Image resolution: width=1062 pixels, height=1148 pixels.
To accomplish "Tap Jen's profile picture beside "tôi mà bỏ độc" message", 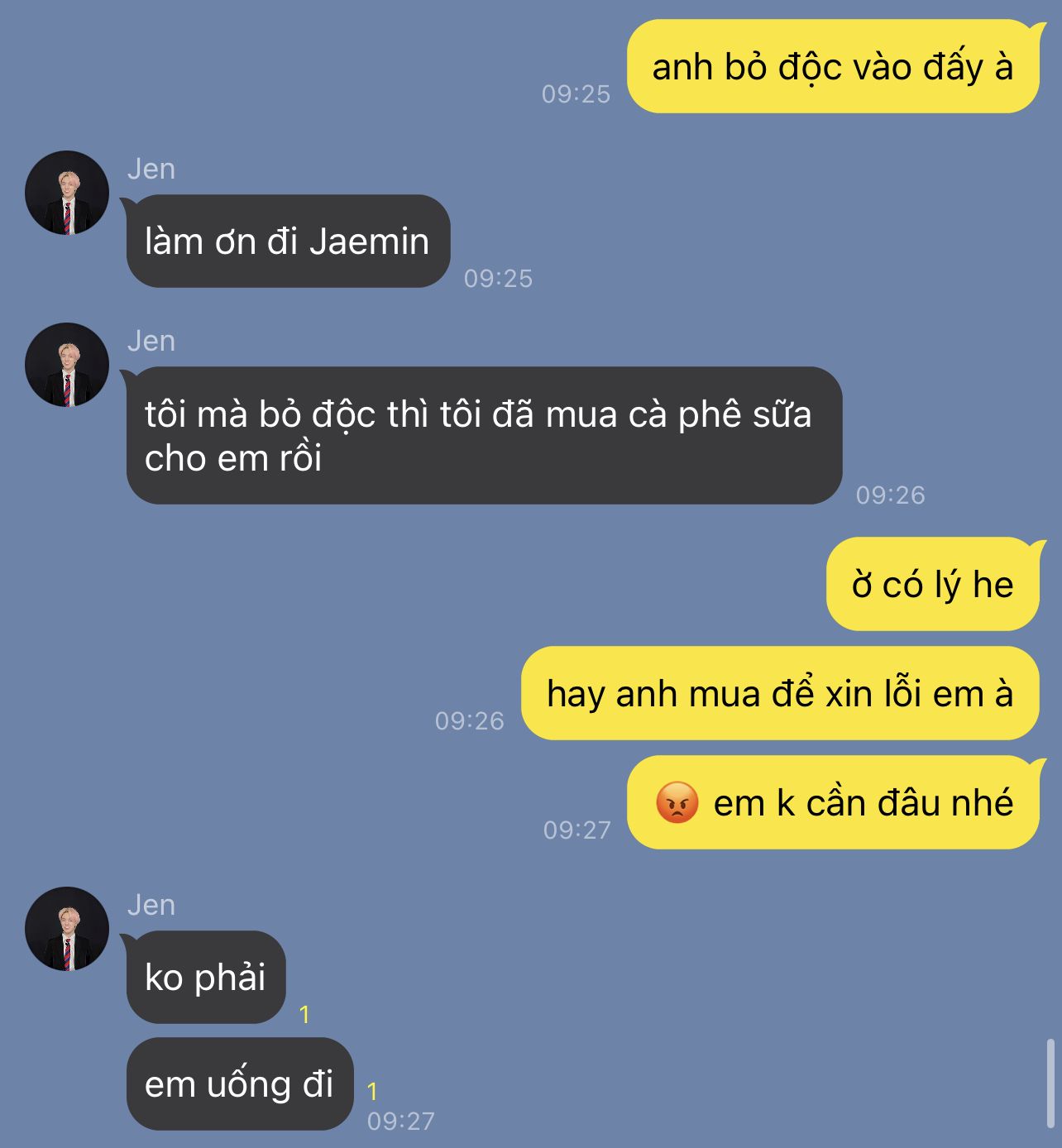I will click(67, 365).
